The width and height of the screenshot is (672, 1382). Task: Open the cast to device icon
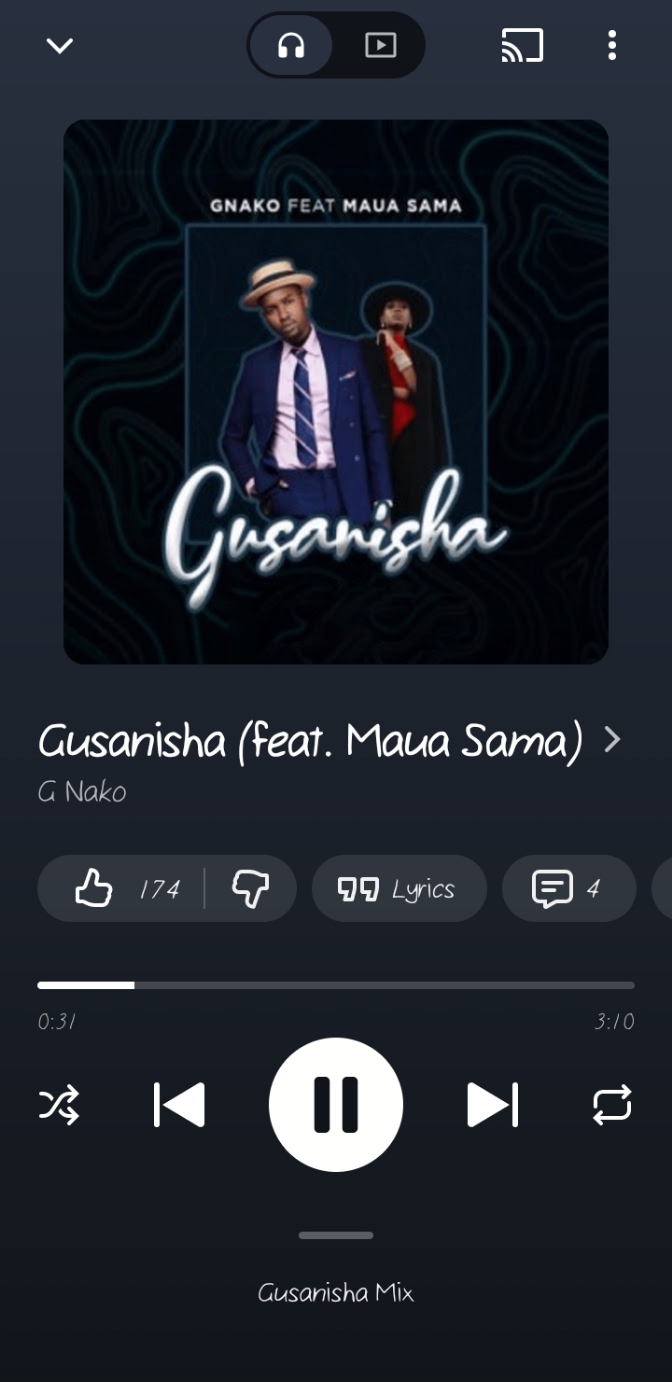[522, 46]
